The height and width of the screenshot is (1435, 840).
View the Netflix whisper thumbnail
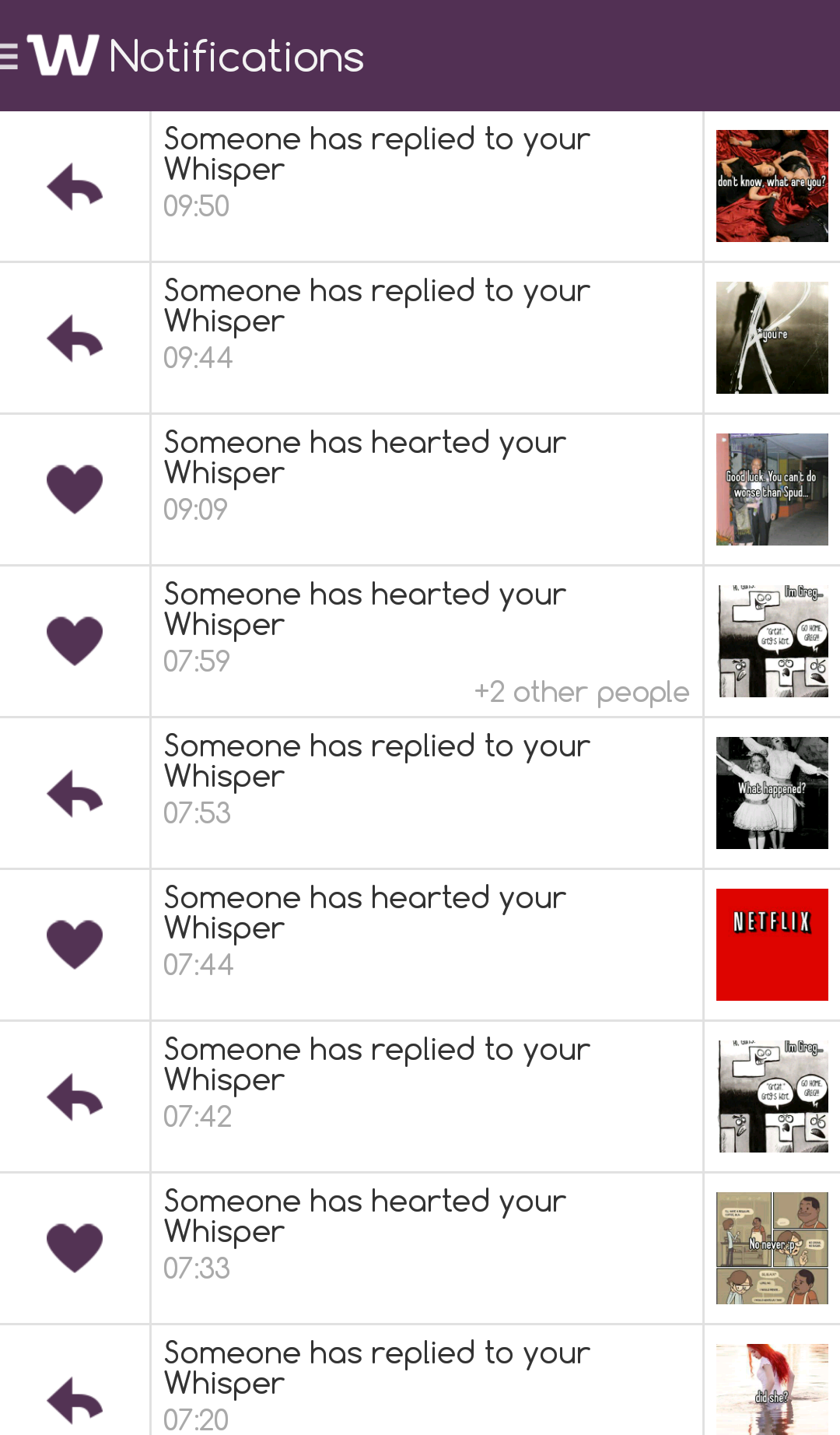coord(772,944)
